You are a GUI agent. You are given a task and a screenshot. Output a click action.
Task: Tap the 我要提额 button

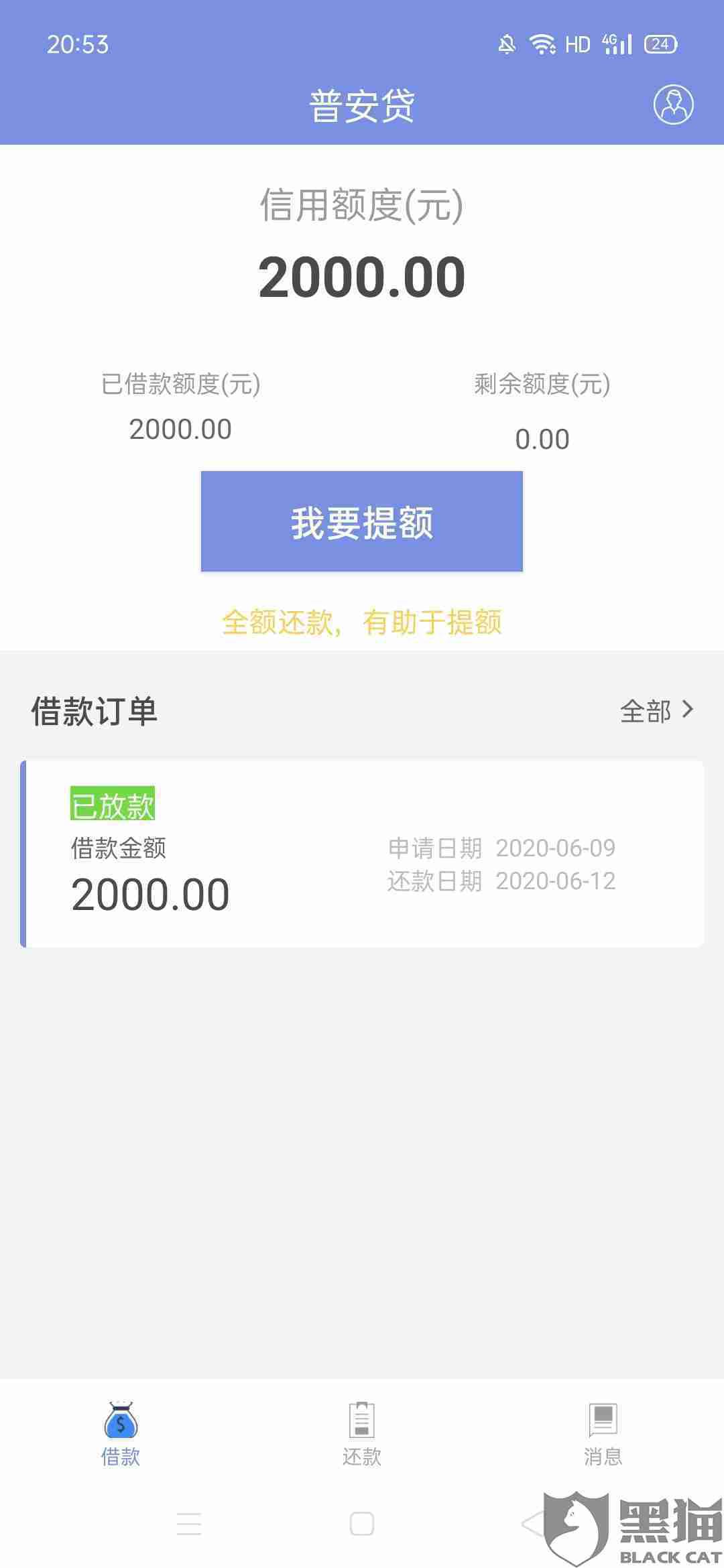coord(362,521)
